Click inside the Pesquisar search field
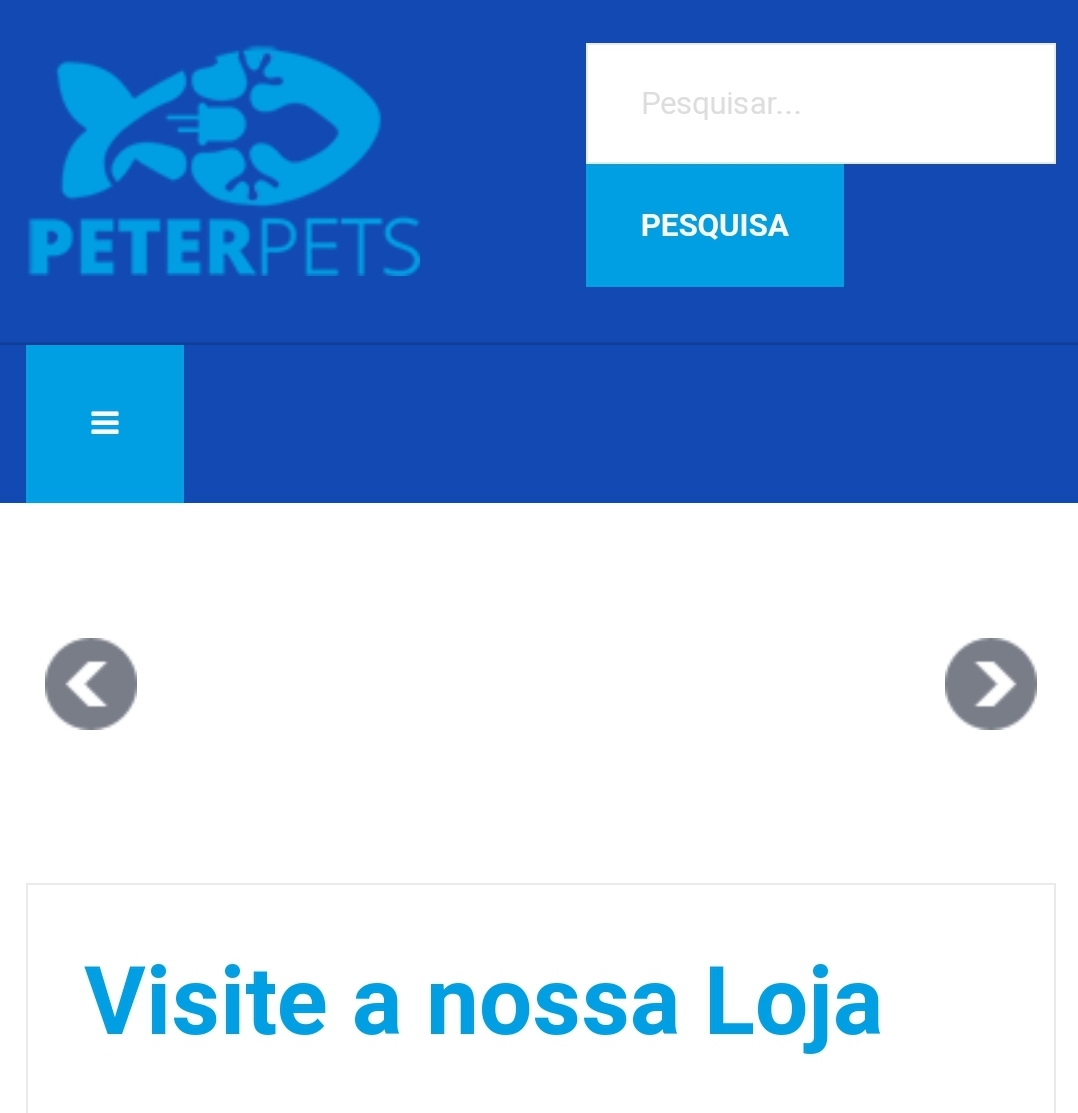Viewport: 1078px width, 1113px height. click(x=820, y=102)
